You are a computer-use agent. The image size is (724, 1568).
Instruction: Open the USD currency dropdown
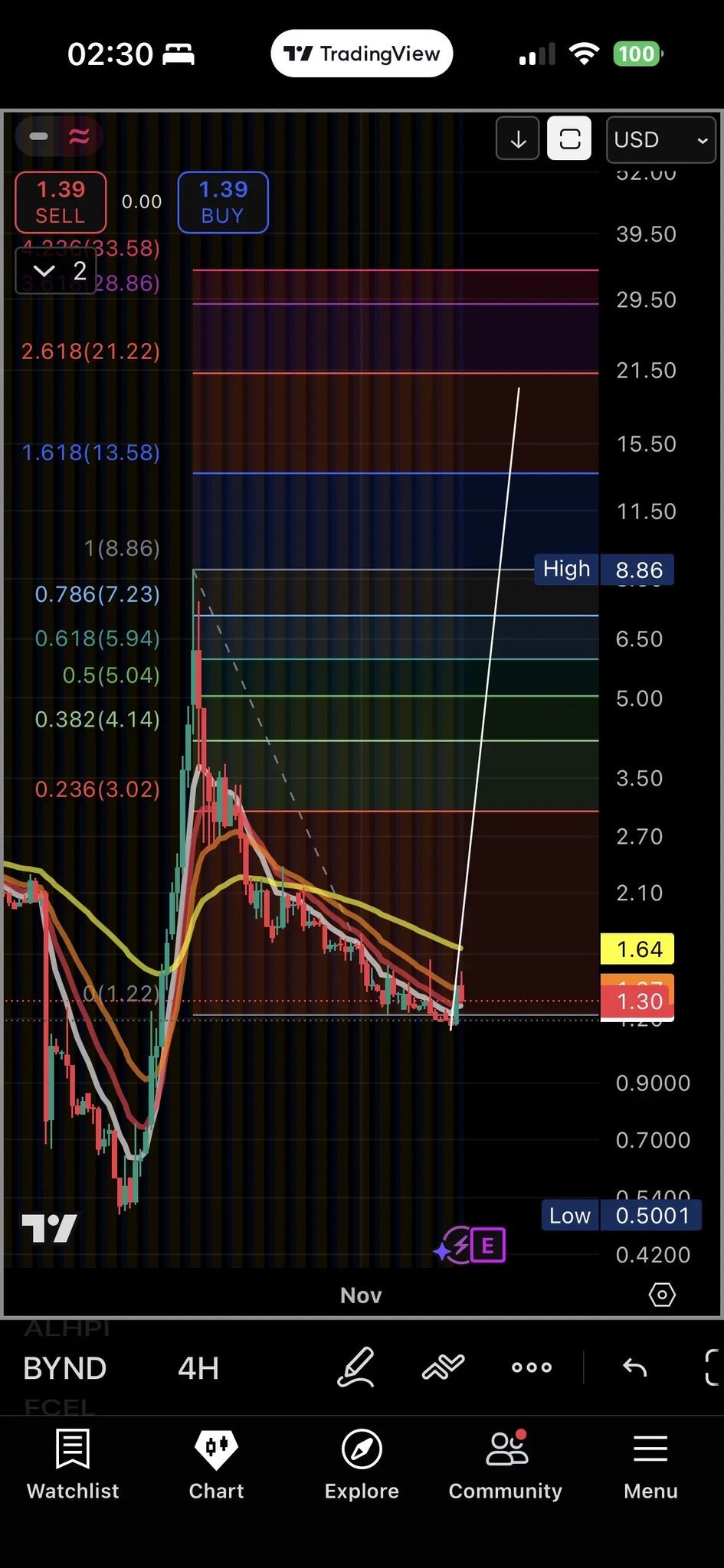point(661,139)
